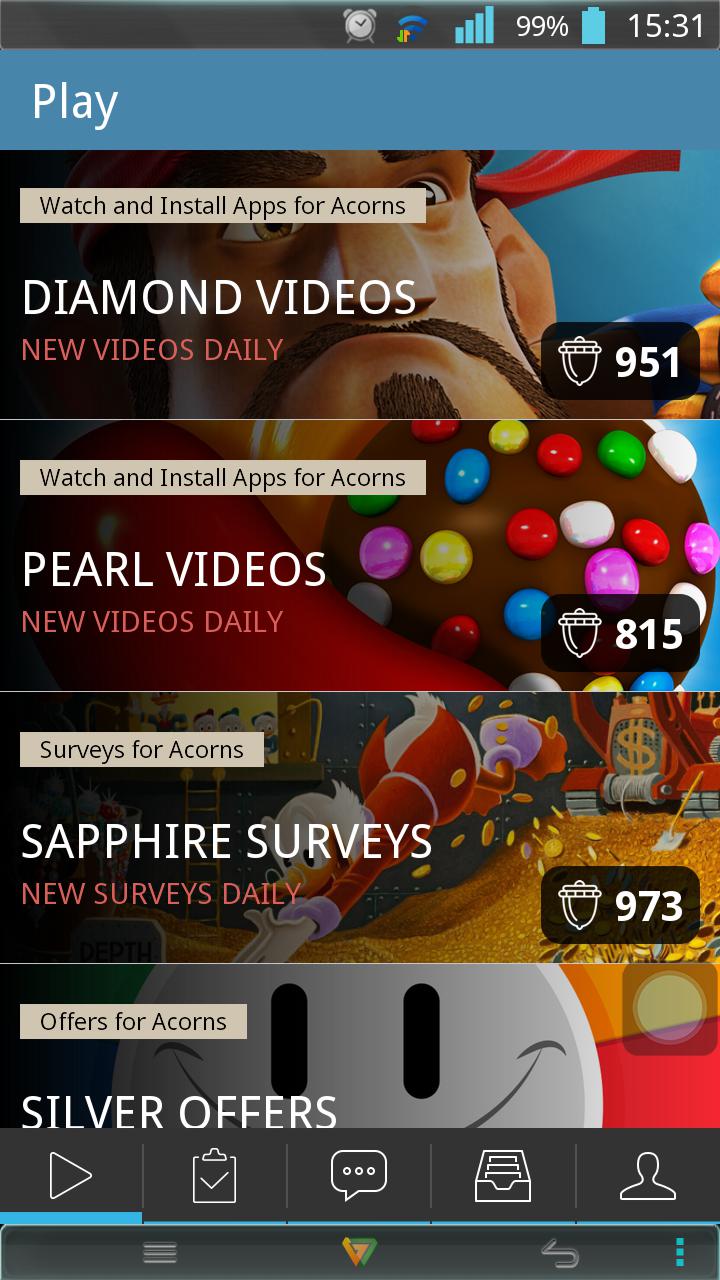Viewport: 720px width, 1280px height.
Task: Switch to the profile tab
Action: pyautogui.click(x=648, y=1176)
